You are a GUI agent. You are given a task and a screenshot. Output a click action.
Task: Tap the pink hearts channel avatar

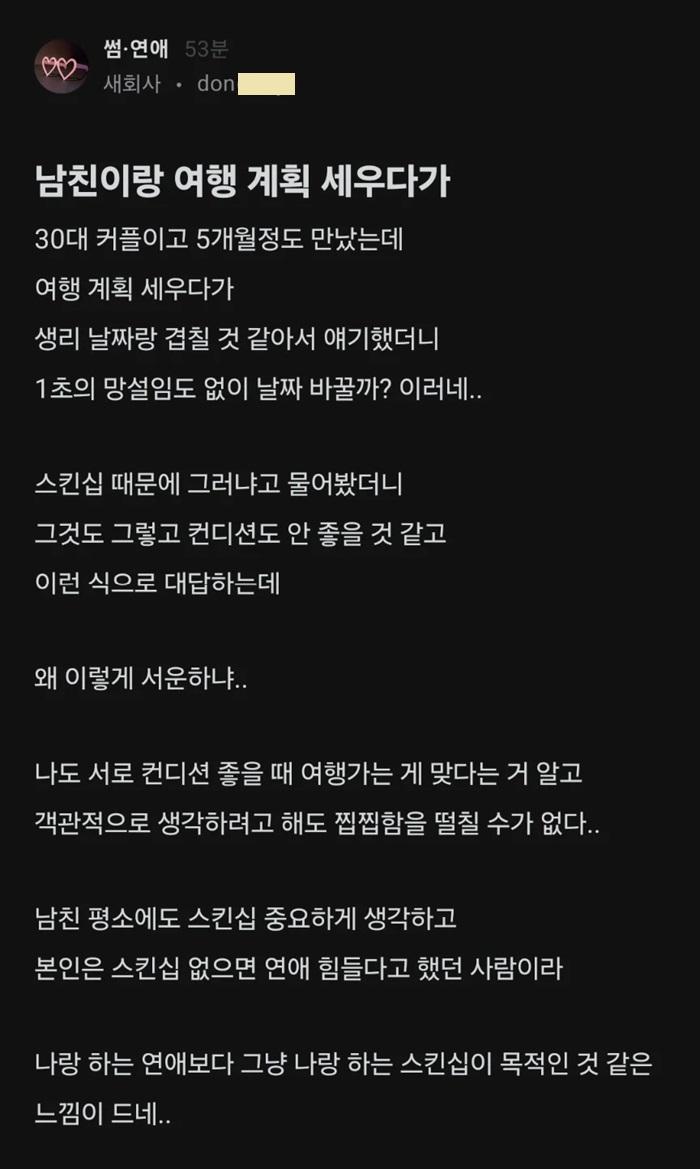pyautogui.click(x=62, y=67)
